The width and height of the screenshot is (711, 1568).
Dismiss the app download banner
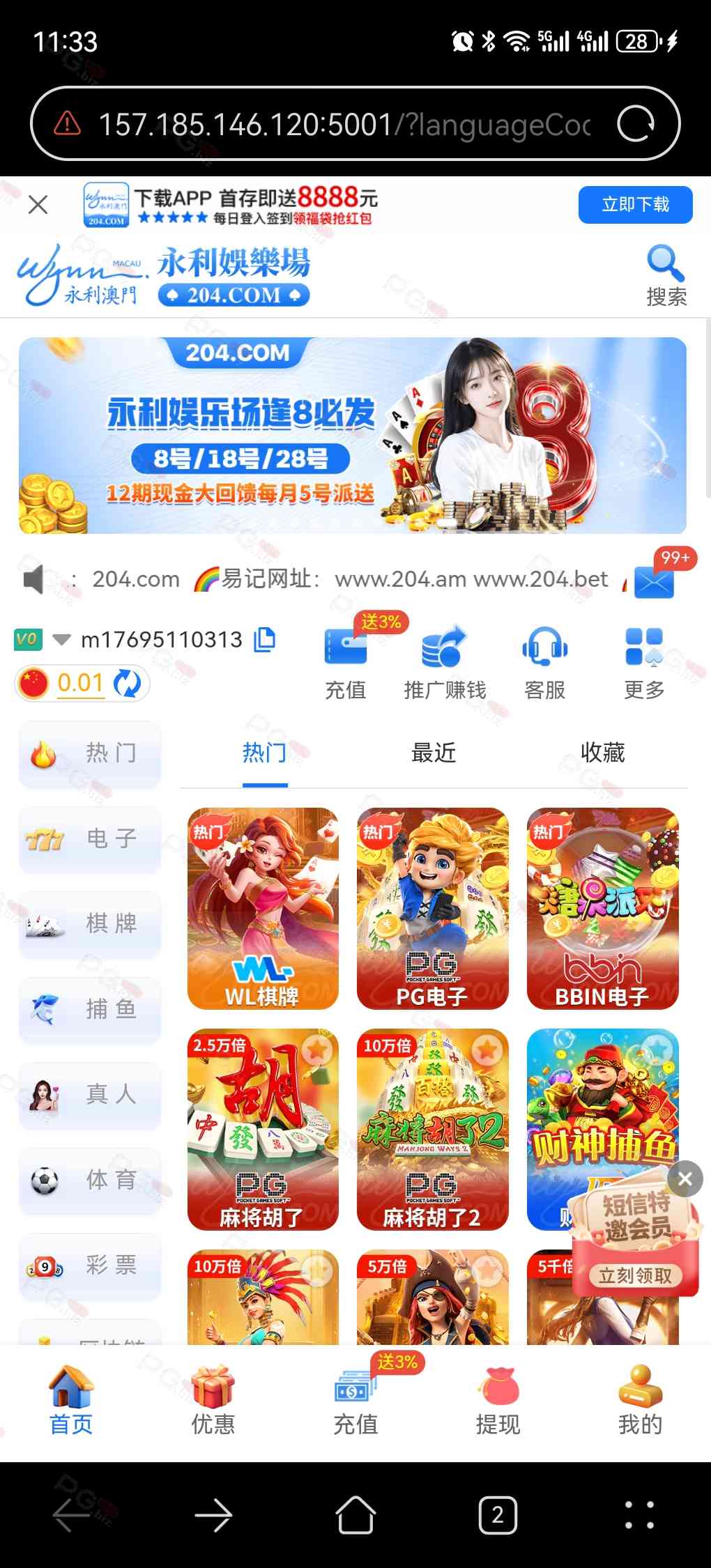pyautogui.click(x=38, y=205)
